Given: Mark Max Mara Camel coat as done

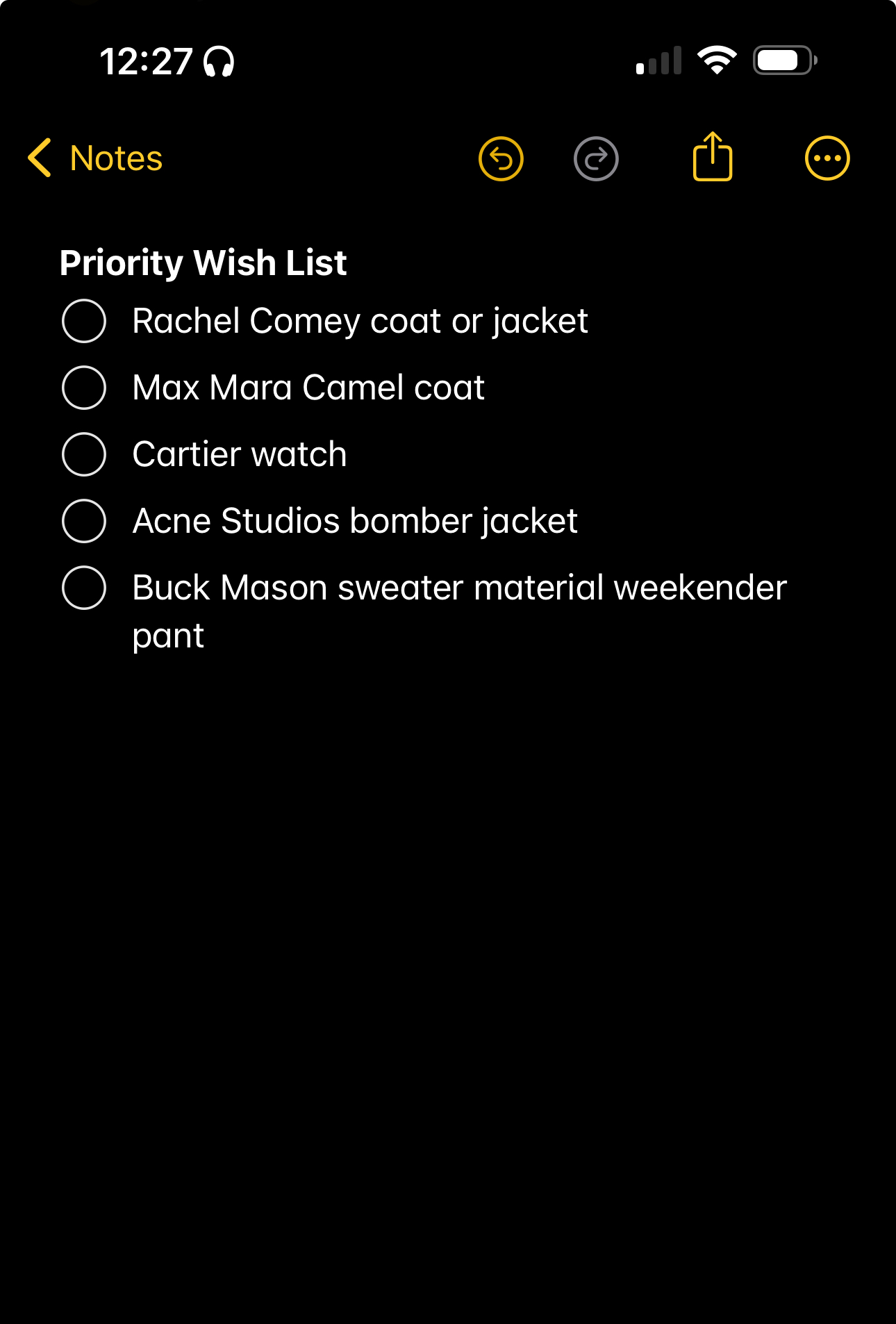Looking at the screenshot, I should (x=84, y=388).
